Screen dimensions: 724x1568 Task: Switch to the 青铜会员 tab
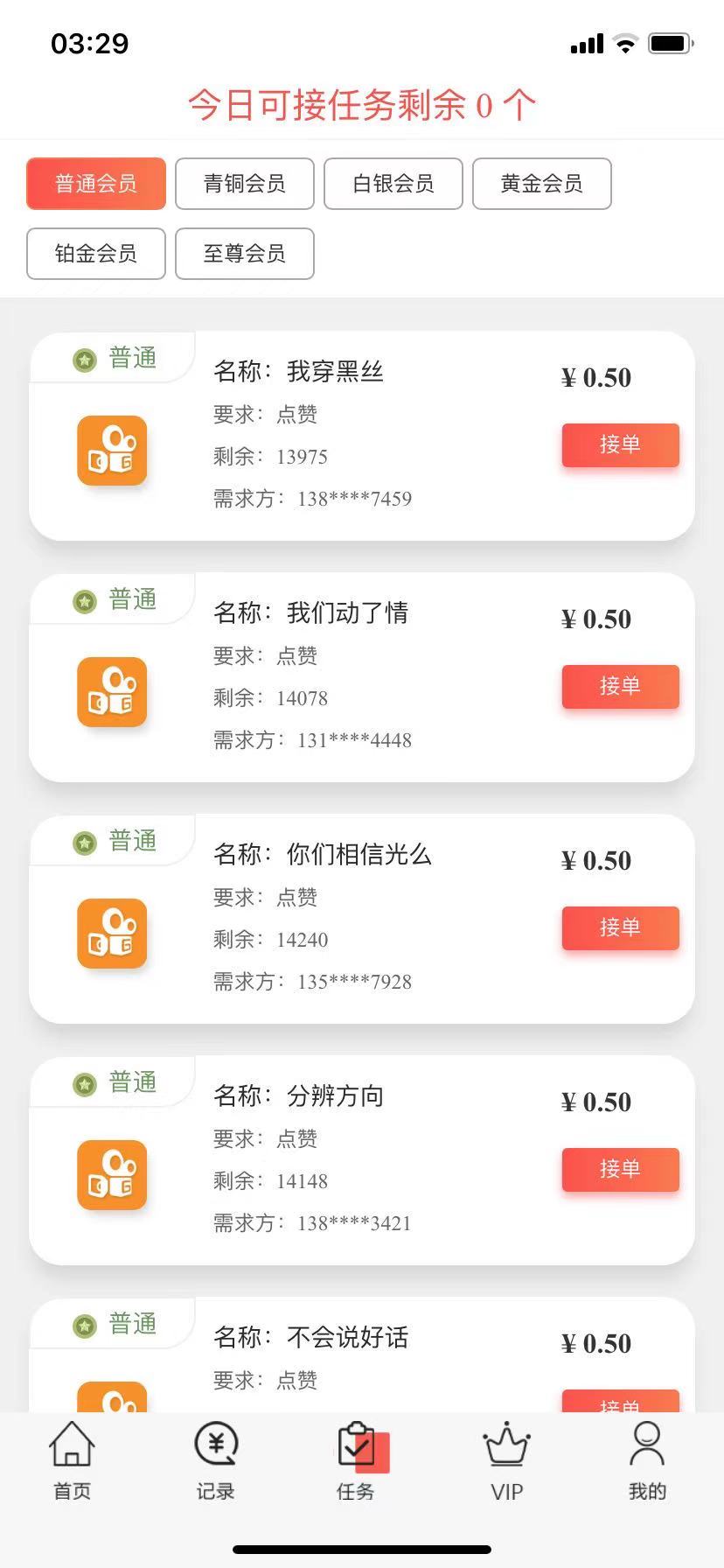pos(245,184)
